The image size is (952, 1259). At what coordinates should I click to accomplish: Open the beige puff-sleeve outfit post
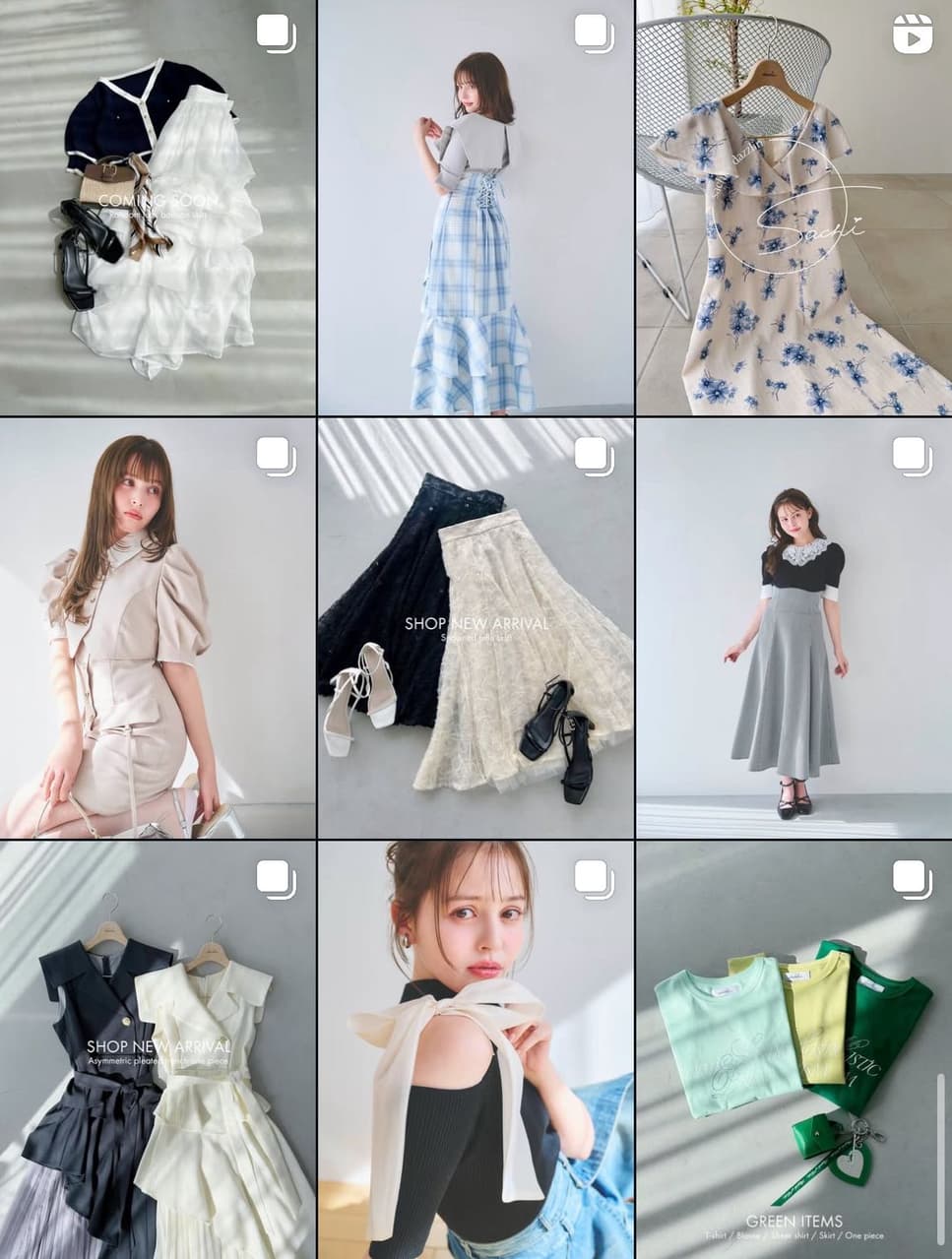click(x=158, y=628)
